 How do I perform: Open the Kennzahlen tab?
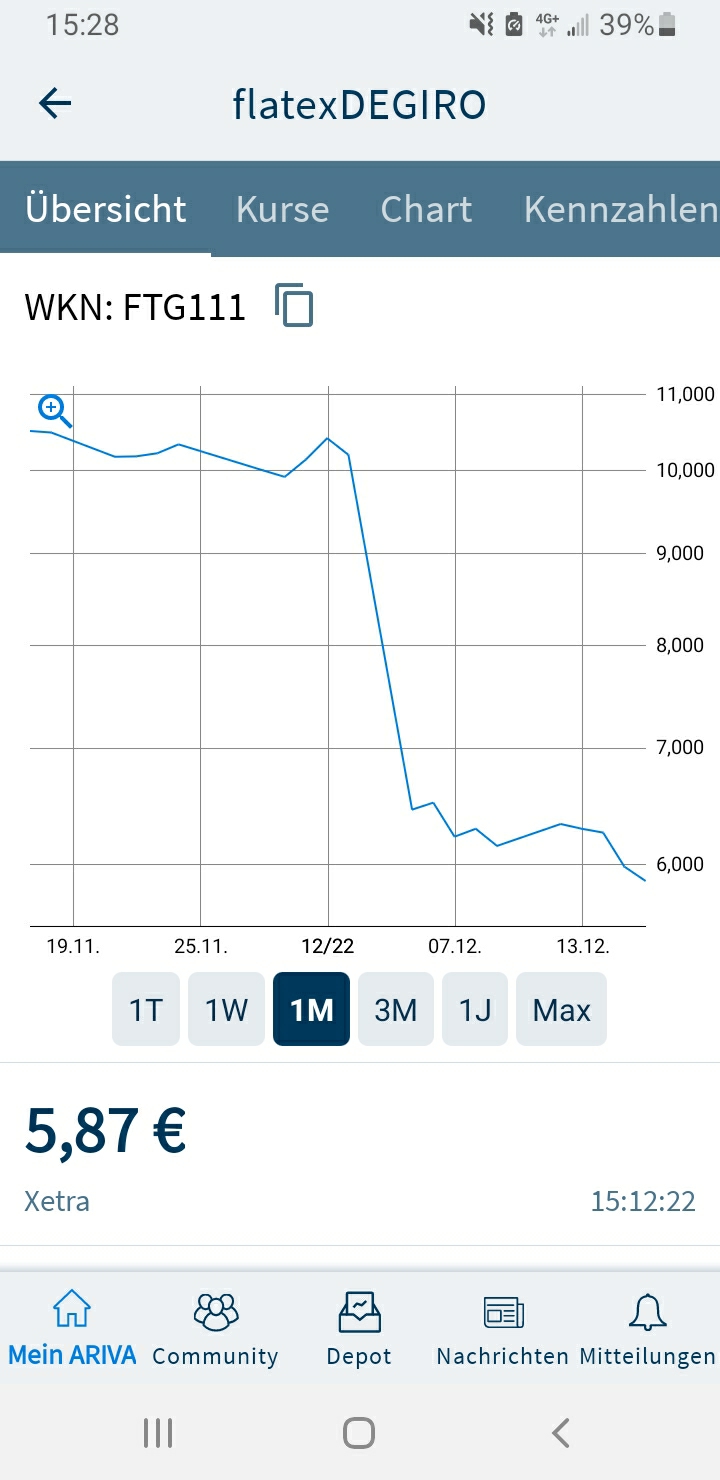point(618,209)
